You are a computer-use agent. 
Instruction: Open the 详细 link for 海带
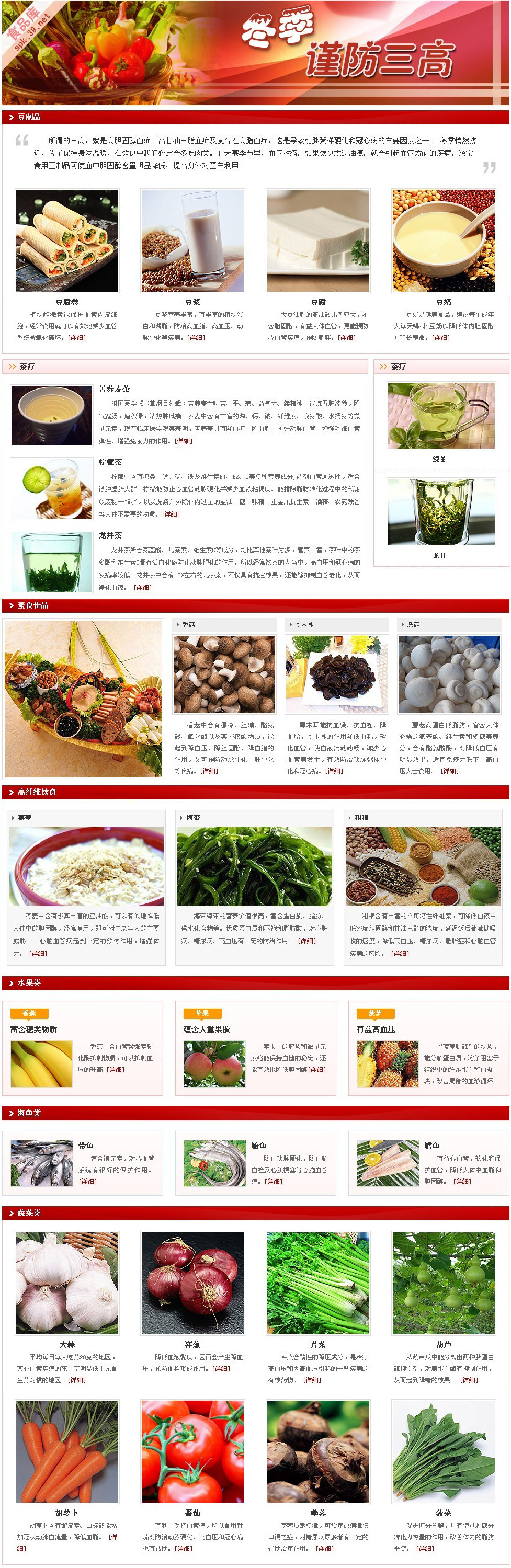pos(307,941)
